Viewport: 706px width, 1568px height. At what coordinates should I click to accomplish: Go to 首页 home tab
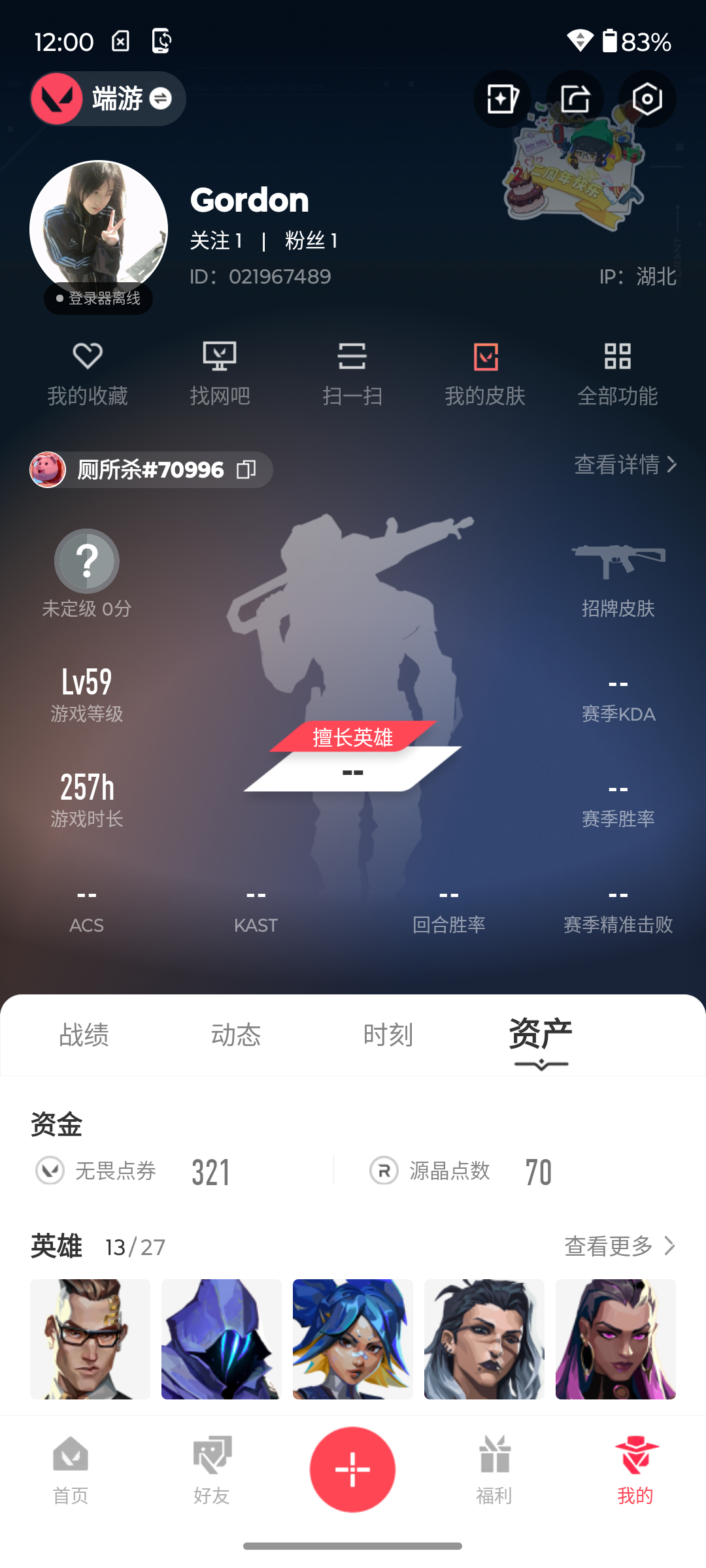click(x=71, y=1470)
